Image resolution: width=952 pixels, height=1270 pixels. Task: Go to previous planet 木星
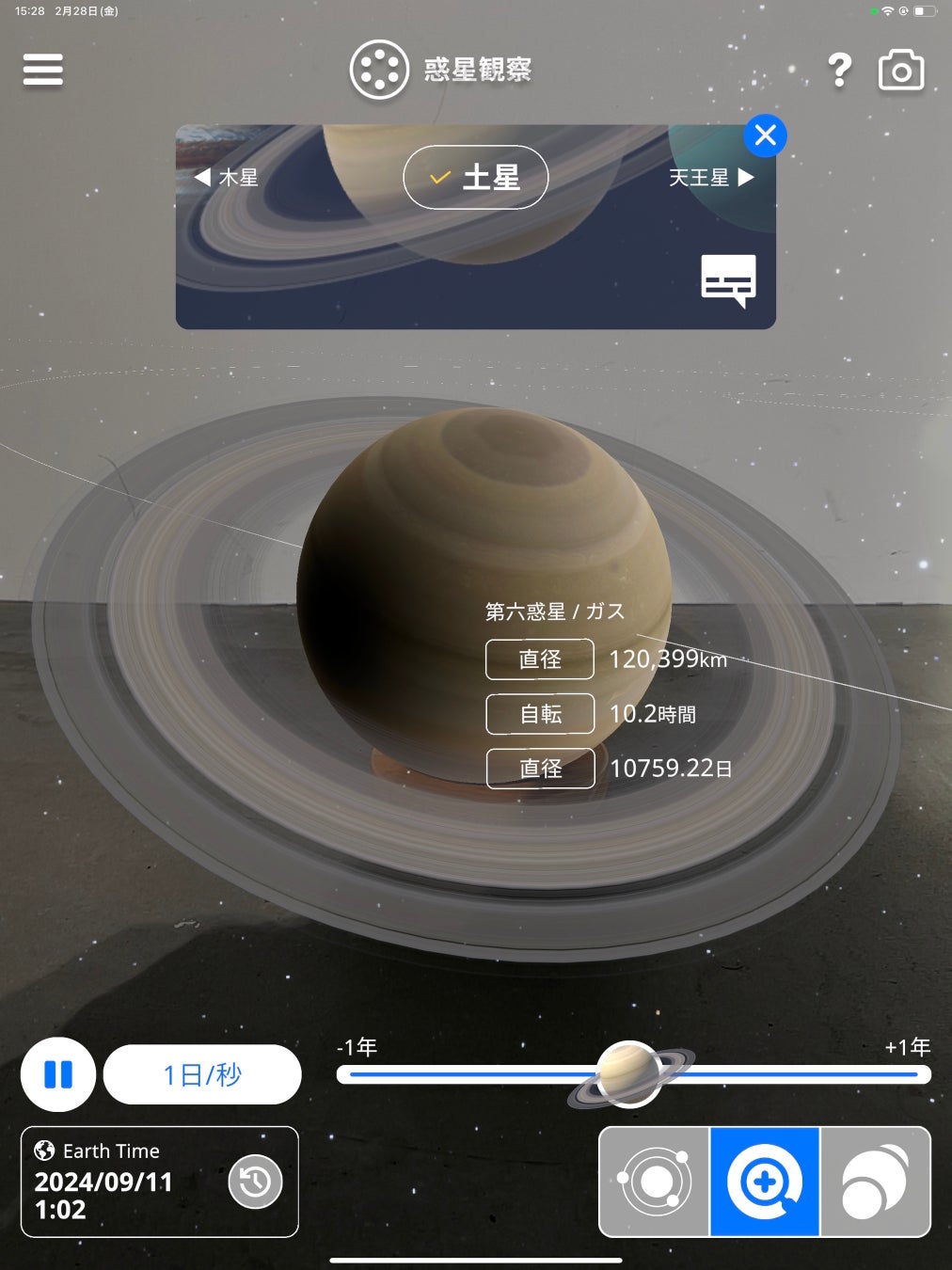(226, 177)
